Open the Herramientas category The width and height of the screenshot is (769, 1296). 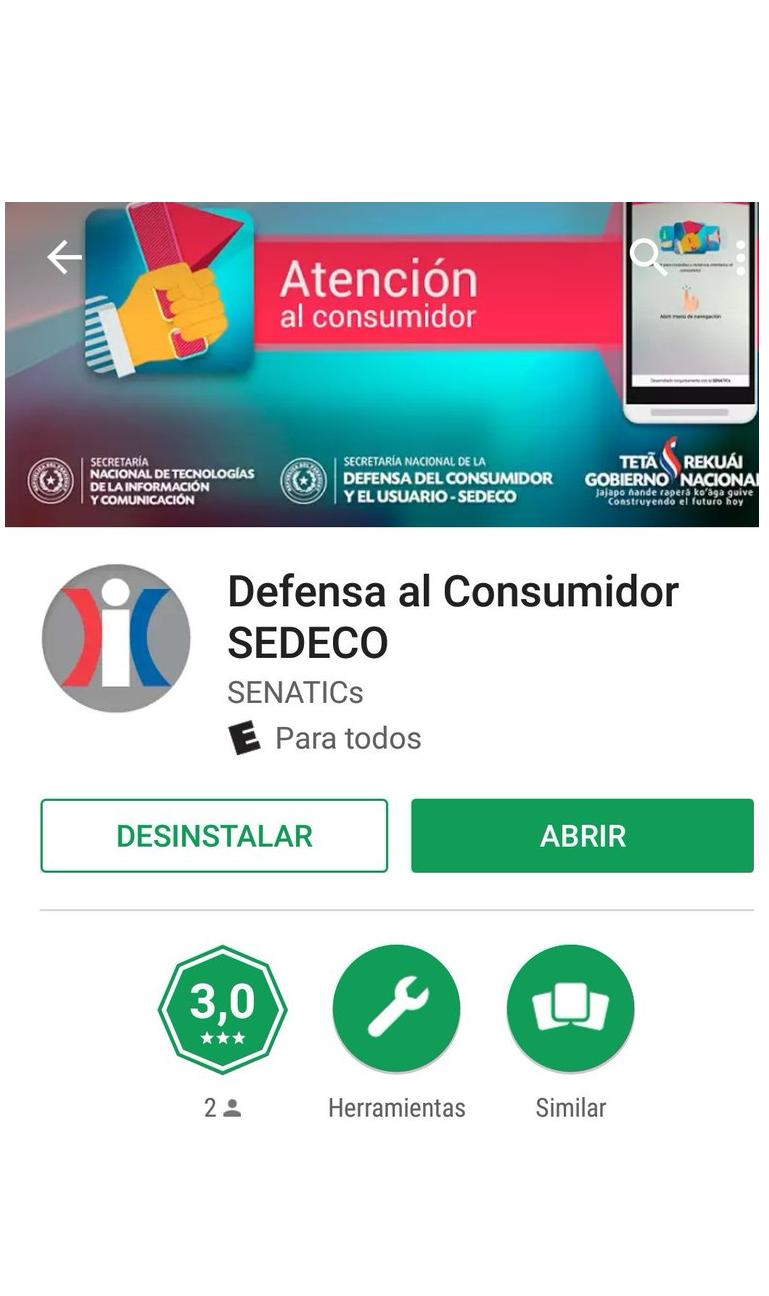point(396,1010)
